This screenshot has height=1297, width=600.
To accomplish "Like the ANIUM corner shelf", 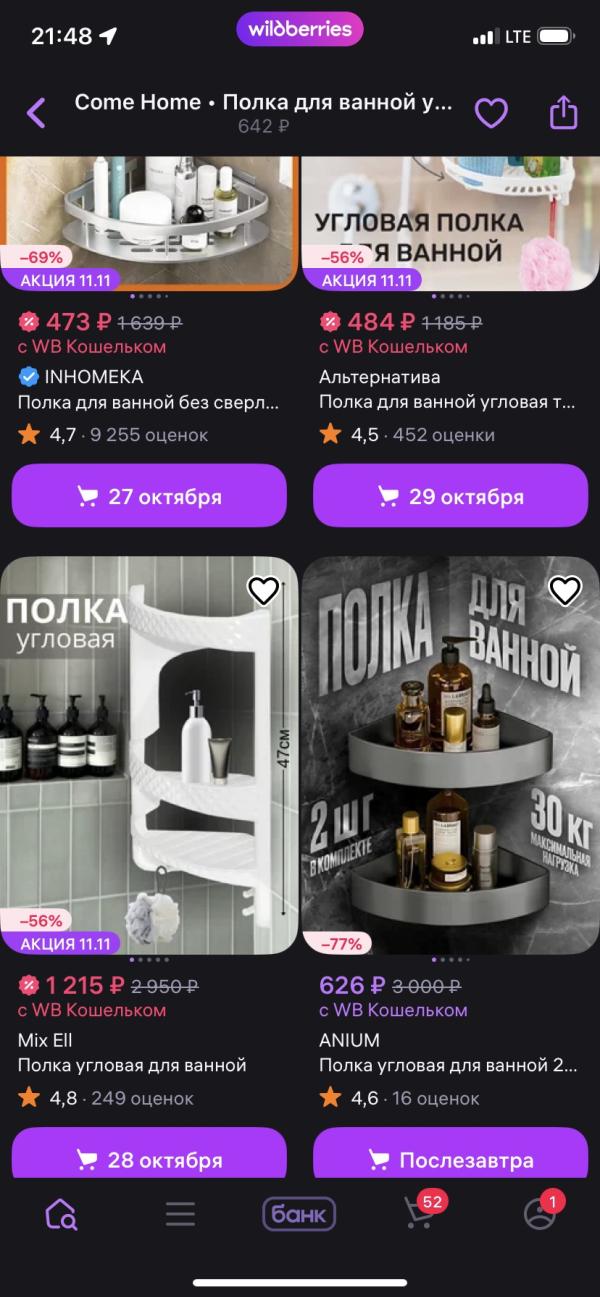I will [x=565, y=591].
